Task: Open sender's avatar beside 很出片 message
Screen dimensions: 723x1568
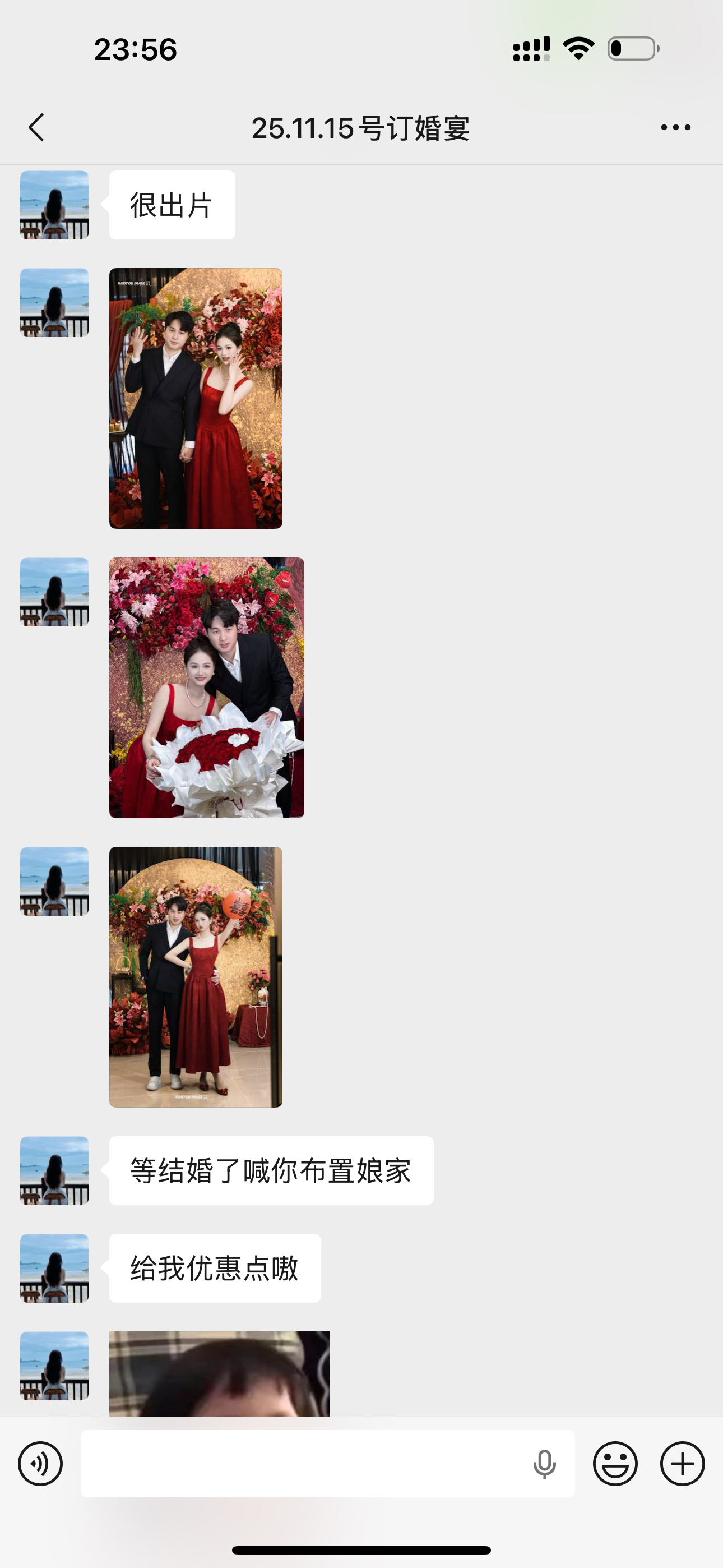Action: click(x=54, y=205)
